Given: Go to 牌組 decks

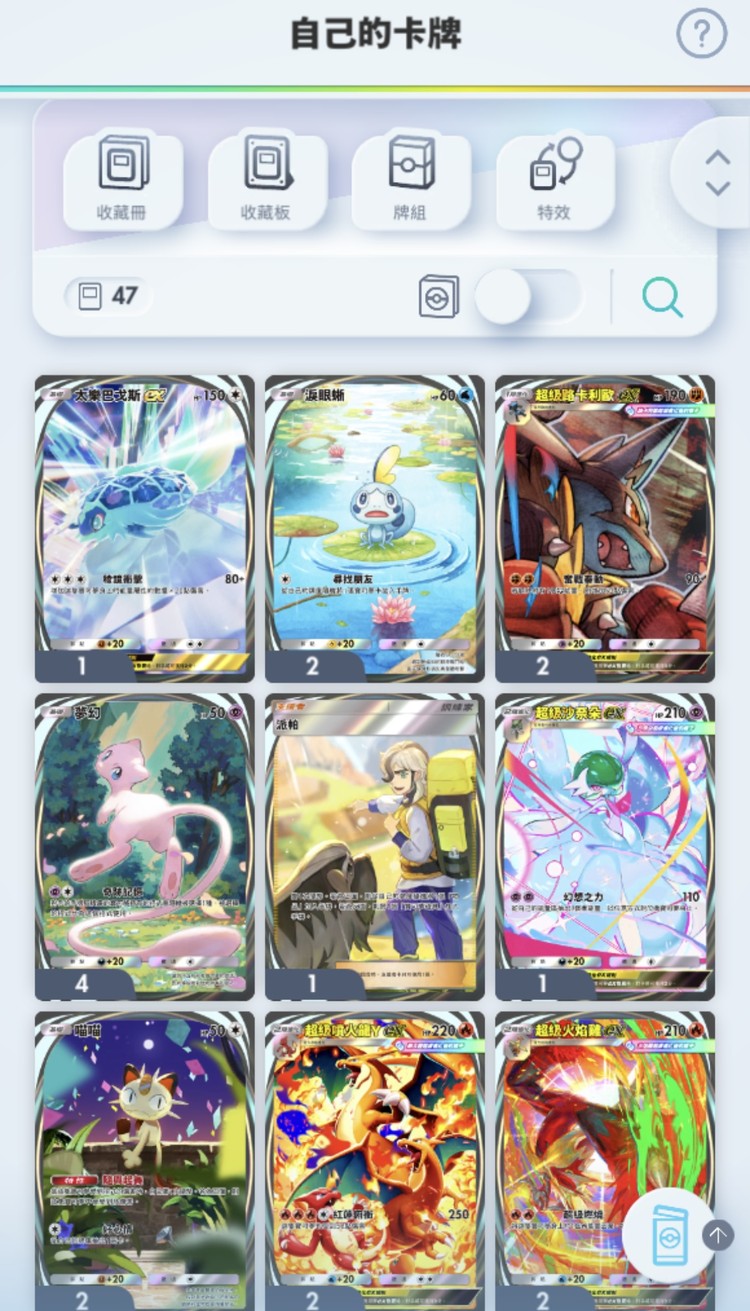Looking at the screenshot, I should [x=411, y=178].
